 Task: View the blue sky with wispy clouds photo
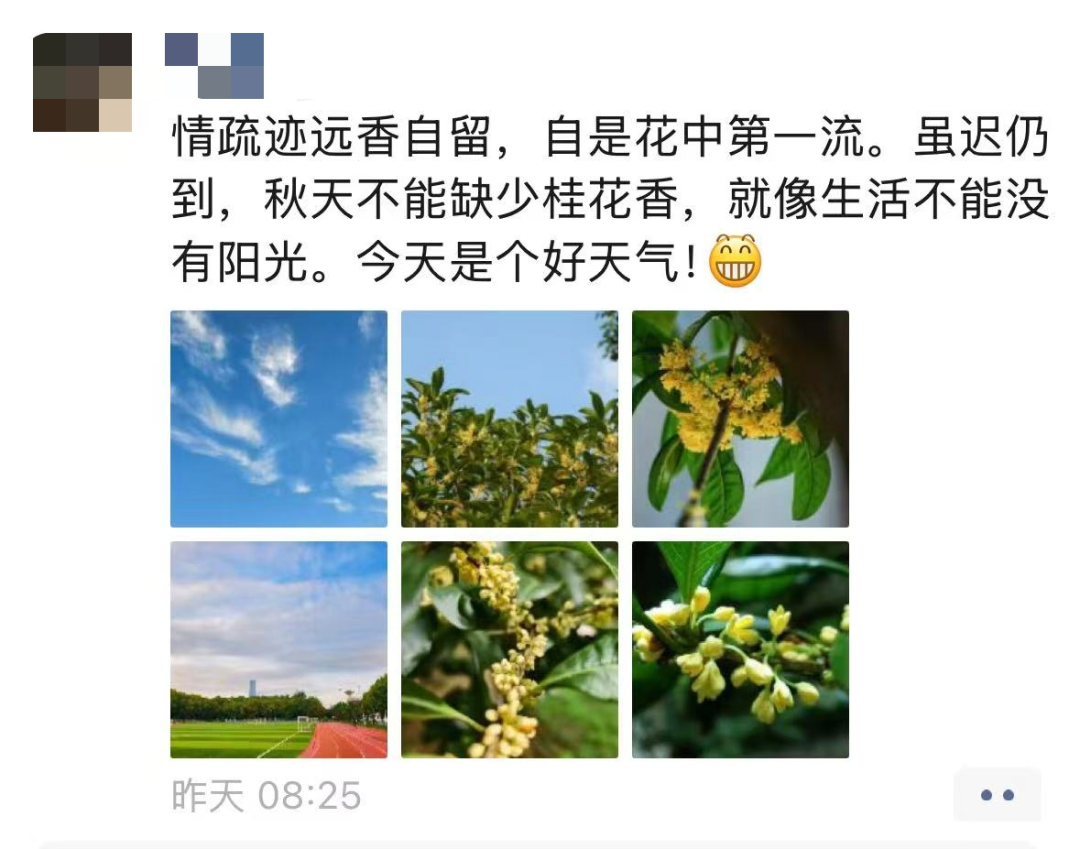coord(279,419)
